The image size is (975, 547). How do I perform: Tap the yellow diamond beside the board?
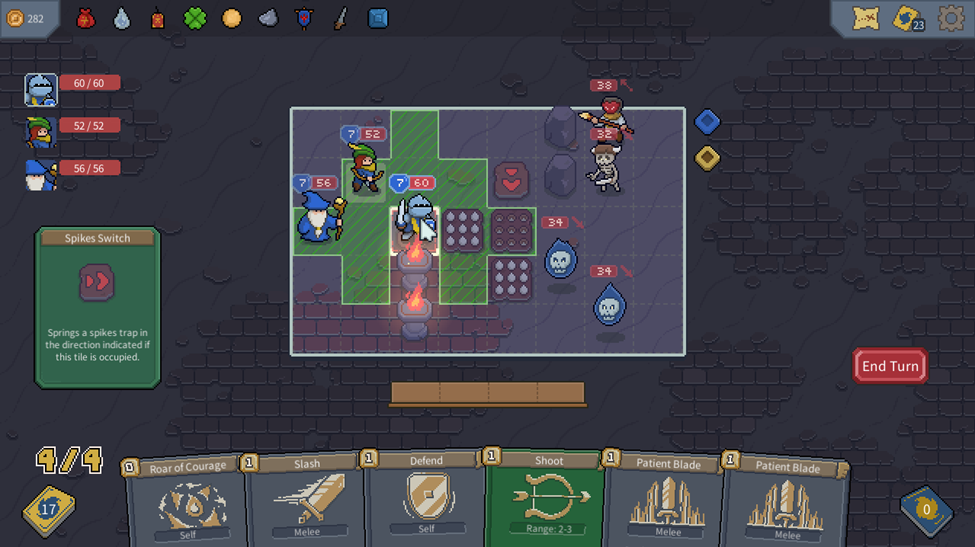point(707,158)
